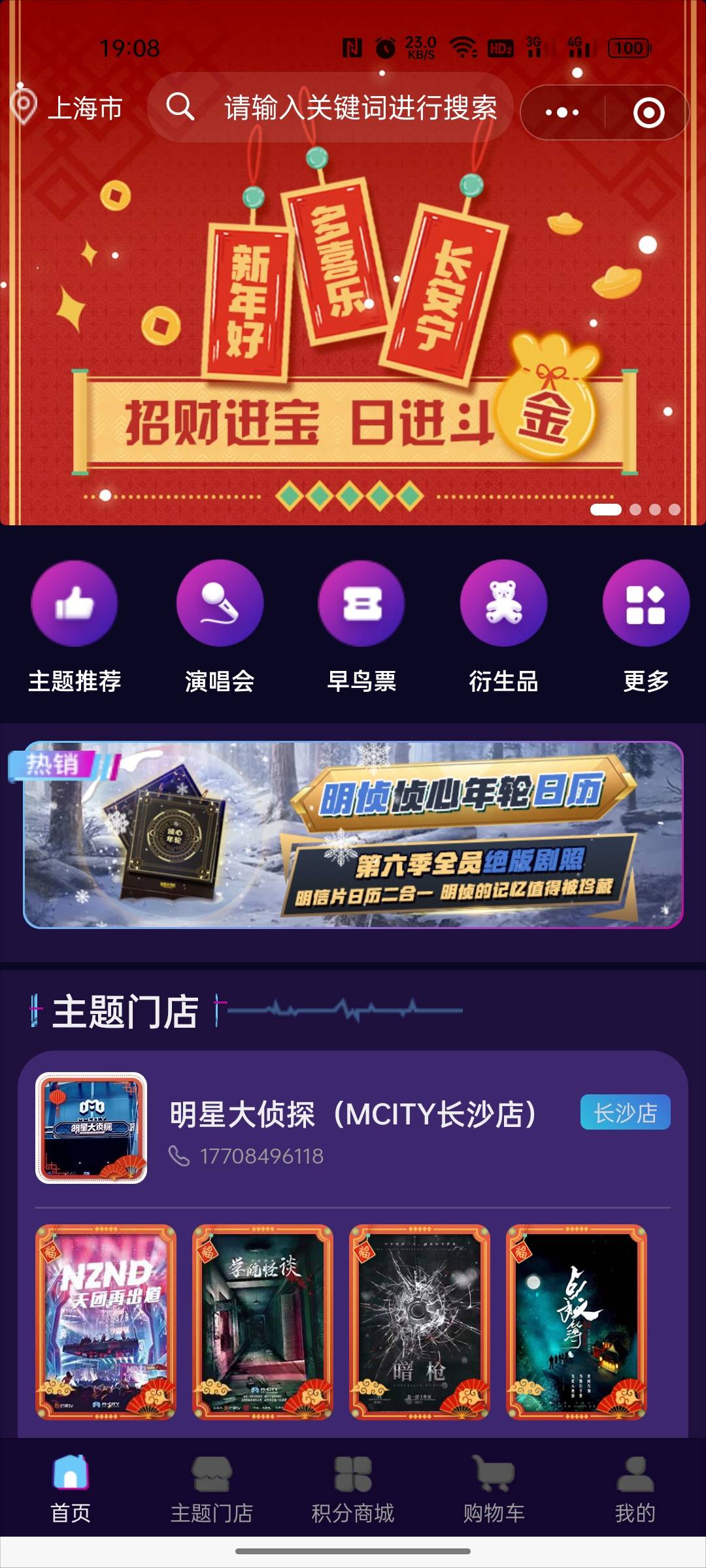Open 主题推荐 category

click(x=75, y=627)
